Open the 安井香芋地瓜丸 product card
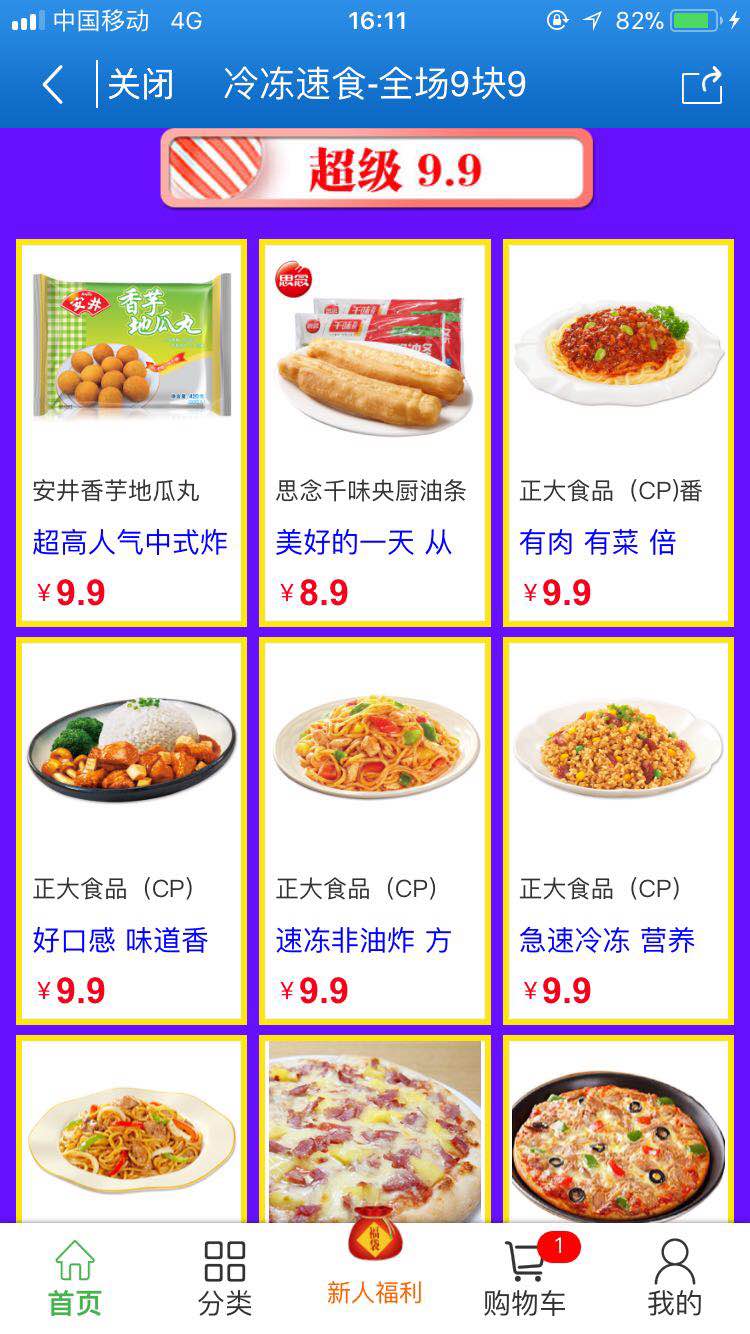750x1334 pixels. click(x=131, y=433)
